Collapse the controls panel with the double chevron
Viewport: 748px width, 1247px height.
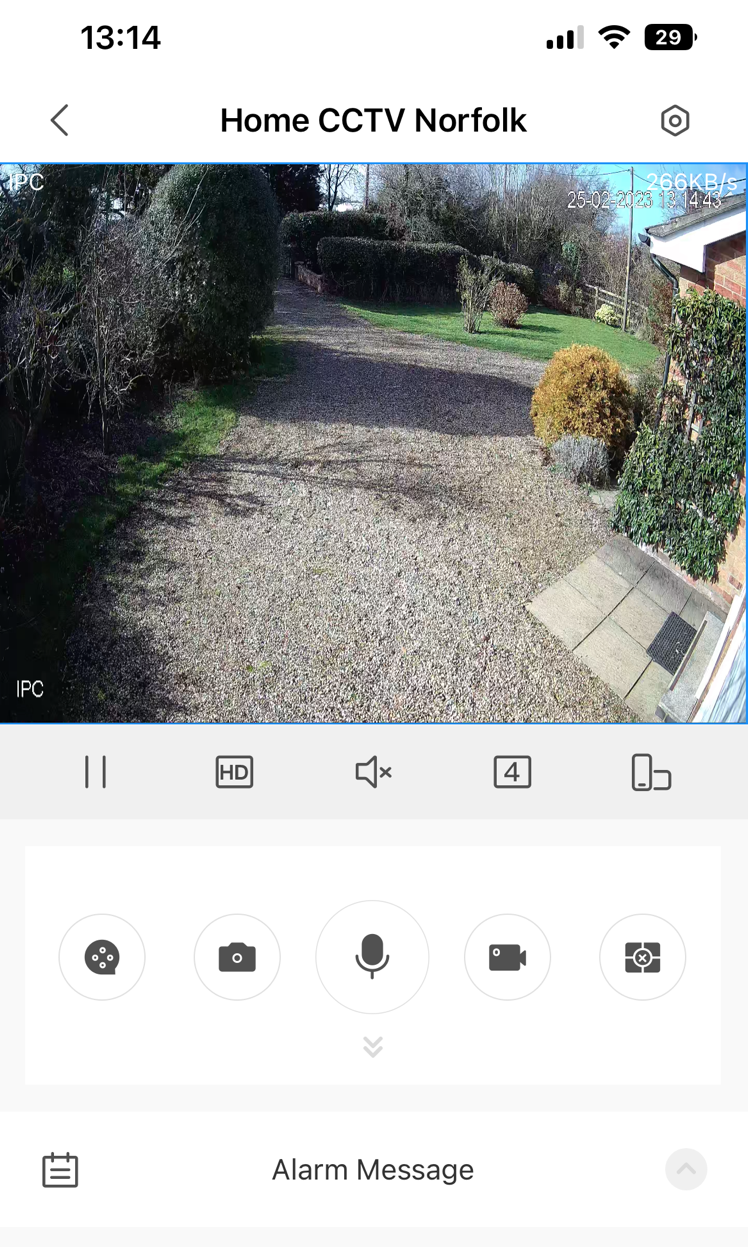372,1047
